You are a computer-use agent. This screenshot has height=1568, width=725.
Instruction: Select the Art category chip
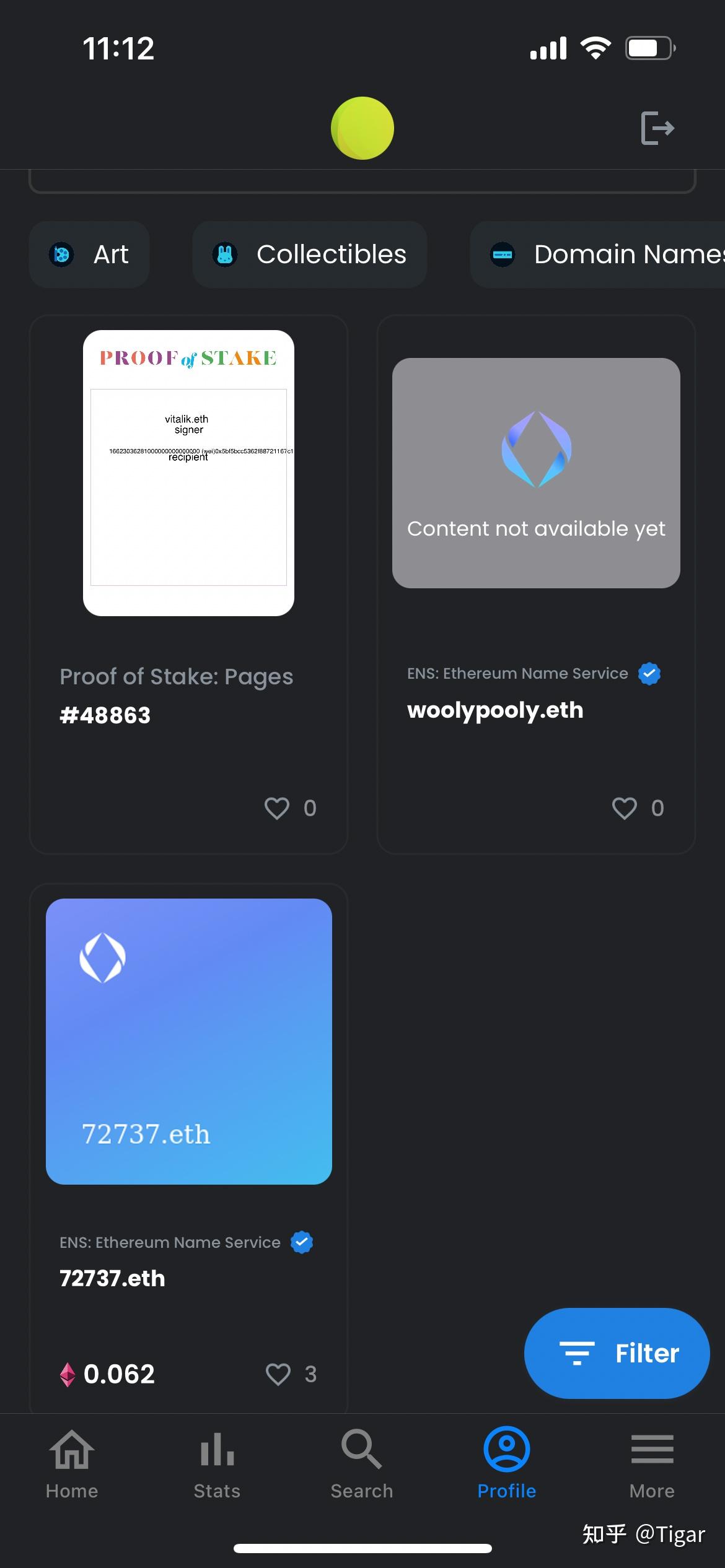(89, 255)
